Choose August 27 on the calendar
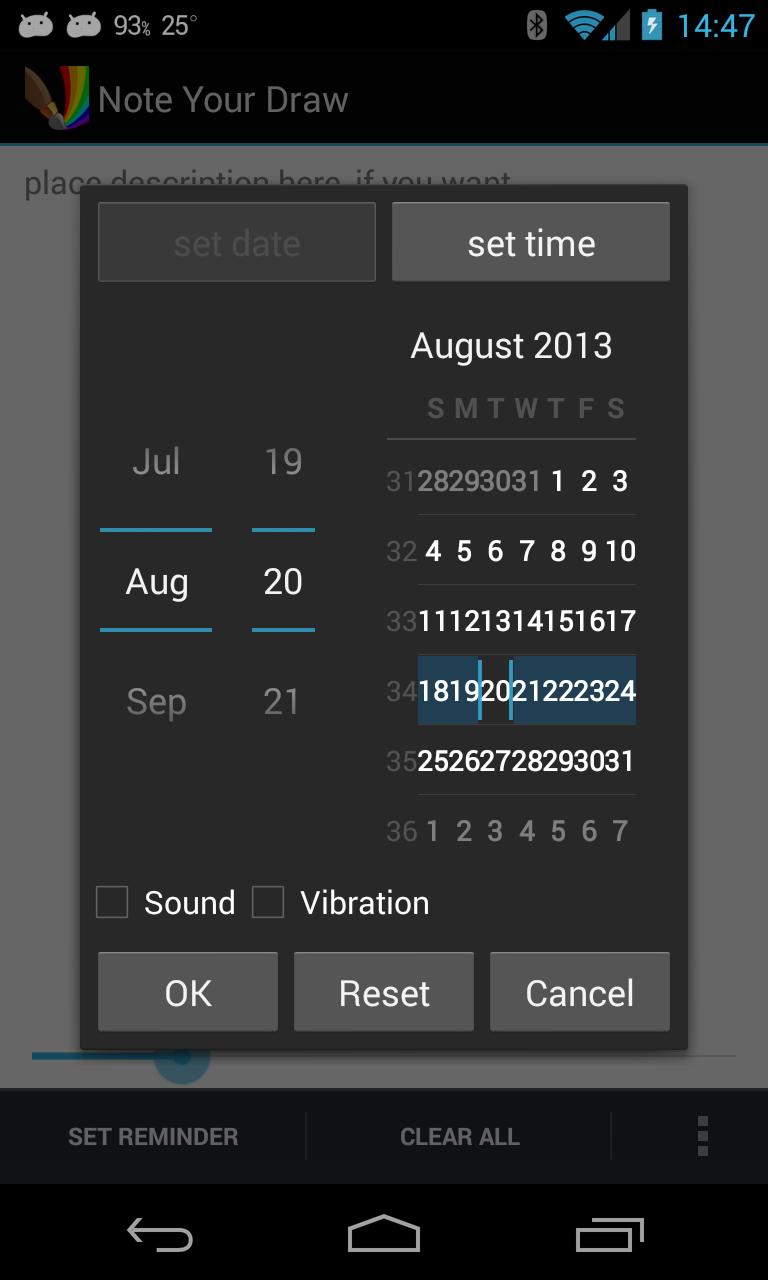Screen dimensions: 768x1280 coord(495,761)
